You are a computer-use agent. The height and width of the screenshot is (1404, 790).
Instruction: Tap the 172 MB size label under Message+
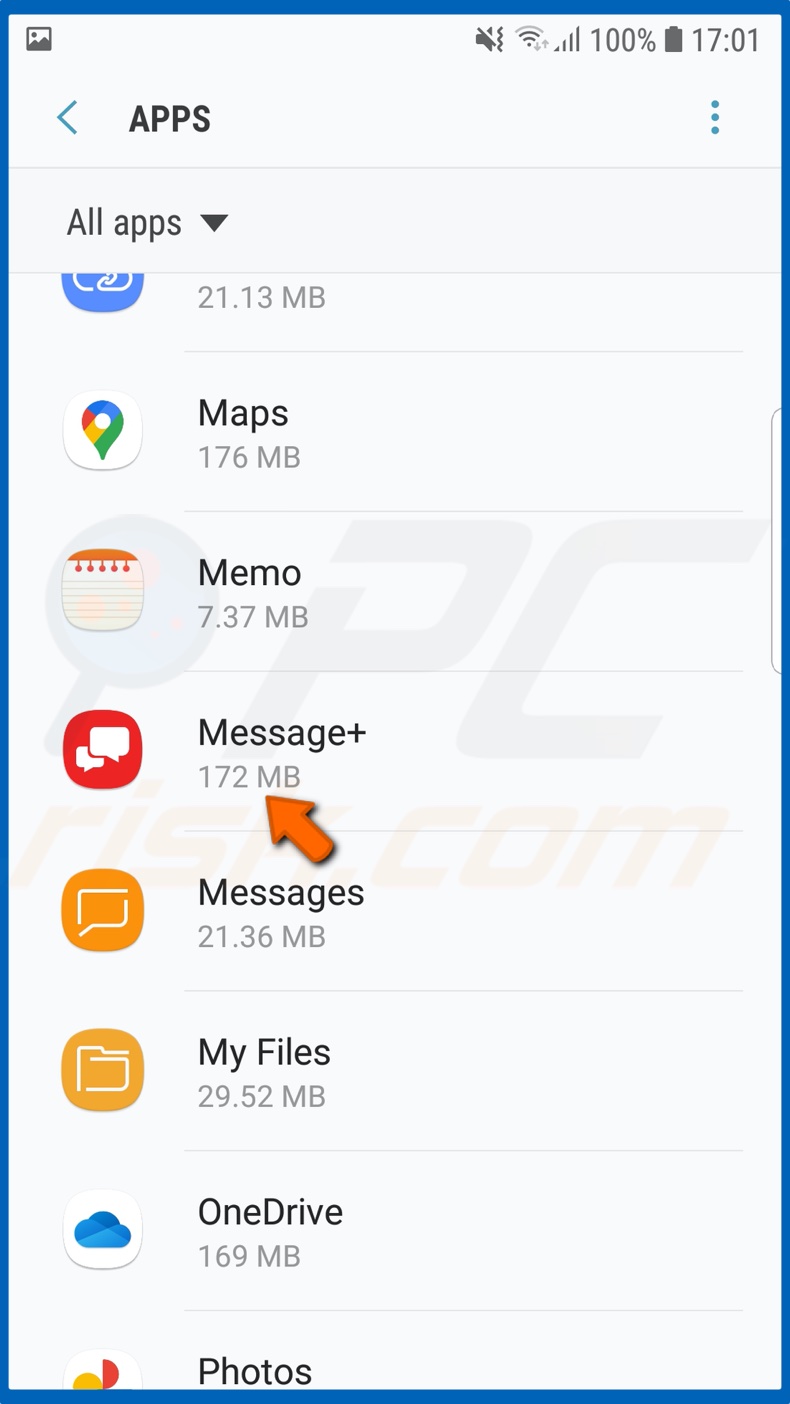248,776
